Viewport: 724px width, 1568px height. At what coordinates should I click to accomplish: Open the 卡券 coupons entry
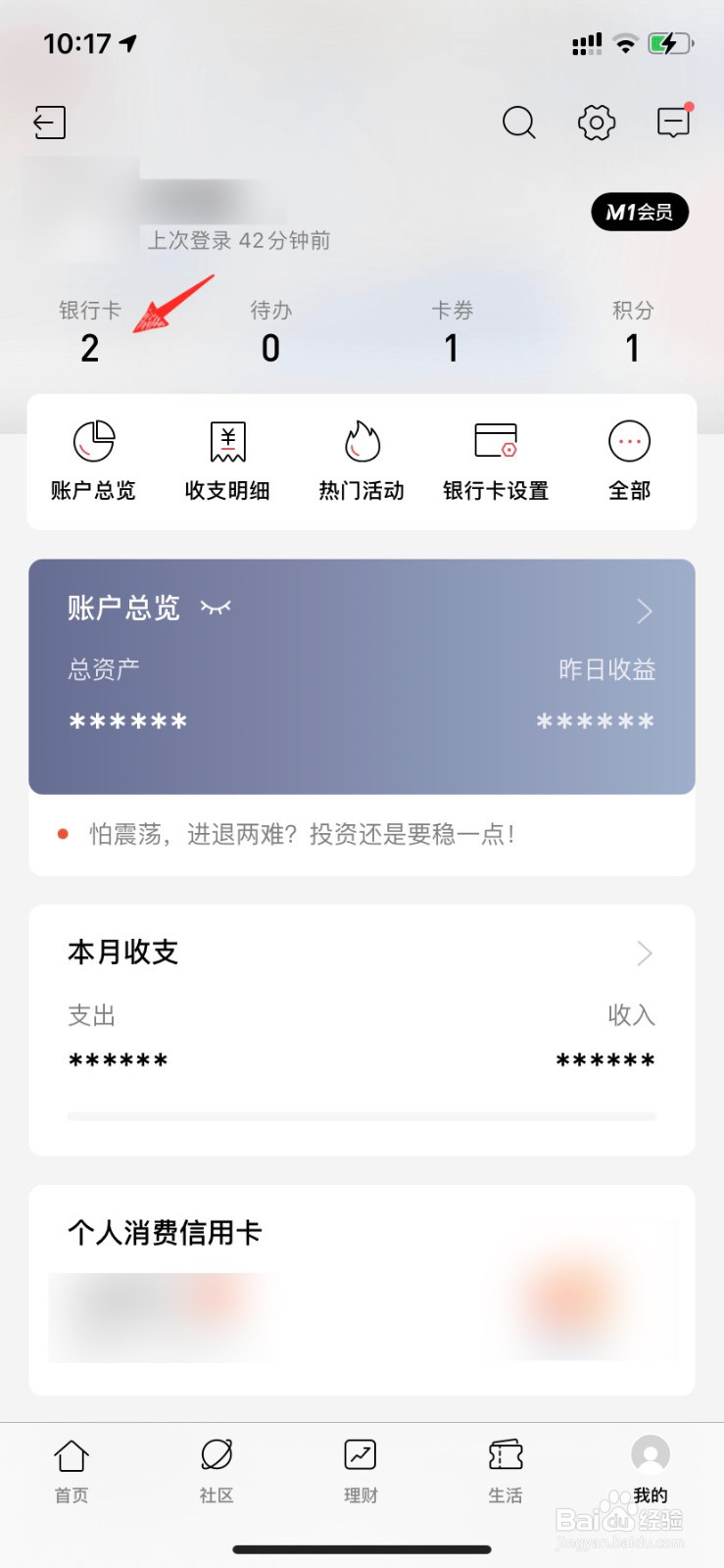click(452, 331)
